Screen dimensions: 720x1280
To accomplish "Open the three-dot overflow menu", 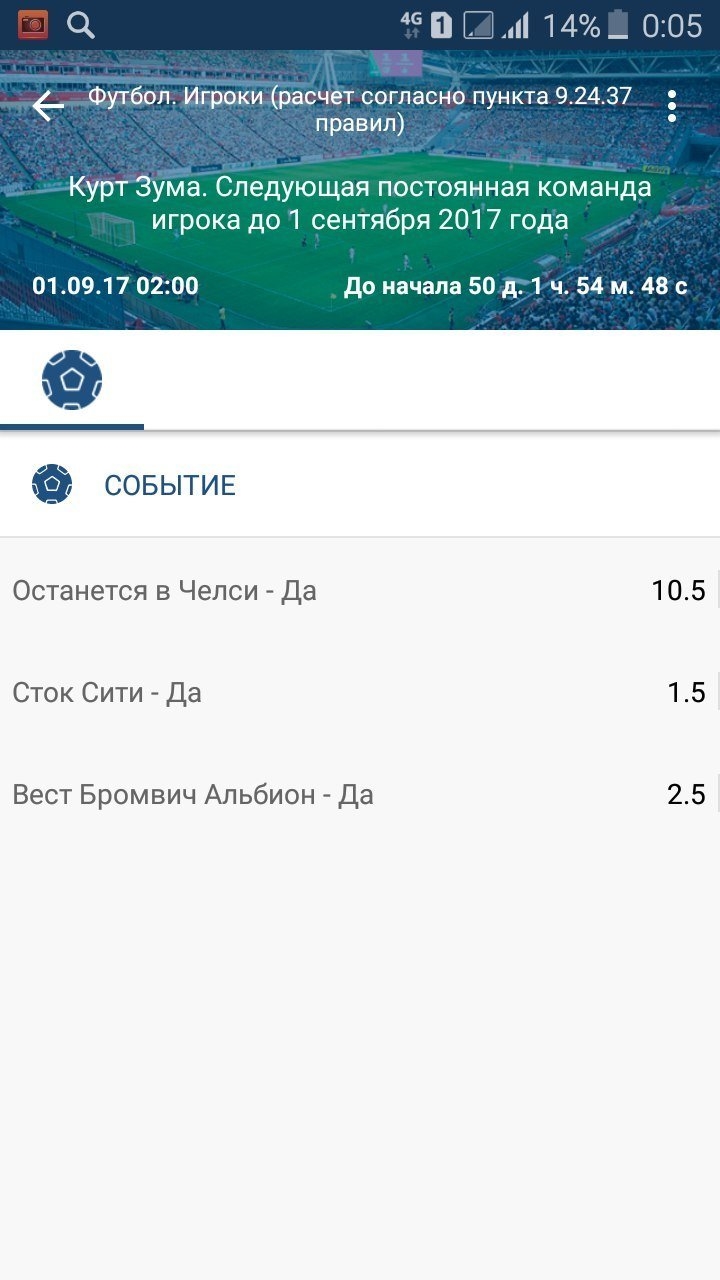I will click(672, 106).
